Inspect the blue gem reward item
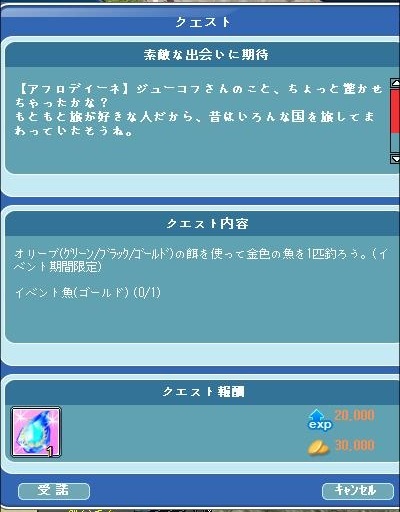 click(36, 432)
